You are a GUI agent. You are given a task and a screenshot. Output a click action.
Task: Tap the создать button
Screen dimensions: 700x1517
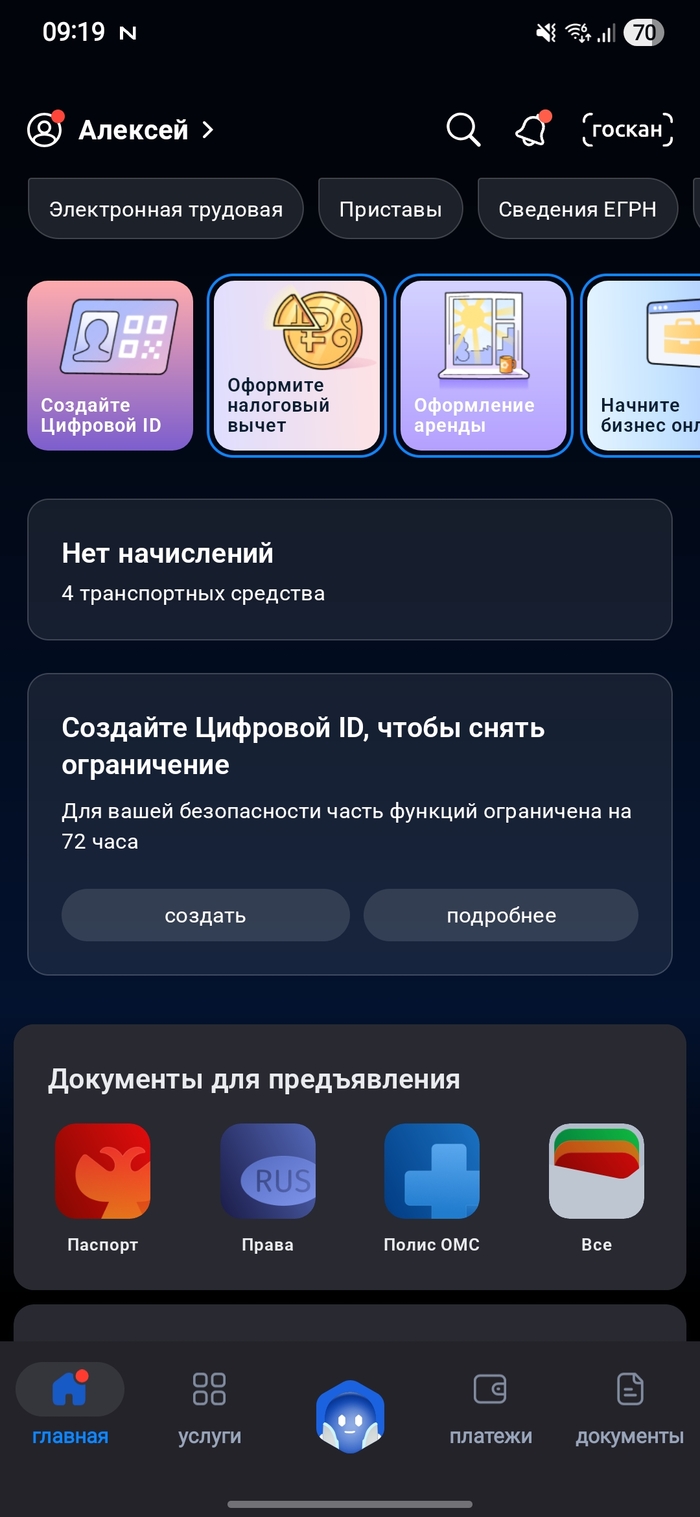205,915
